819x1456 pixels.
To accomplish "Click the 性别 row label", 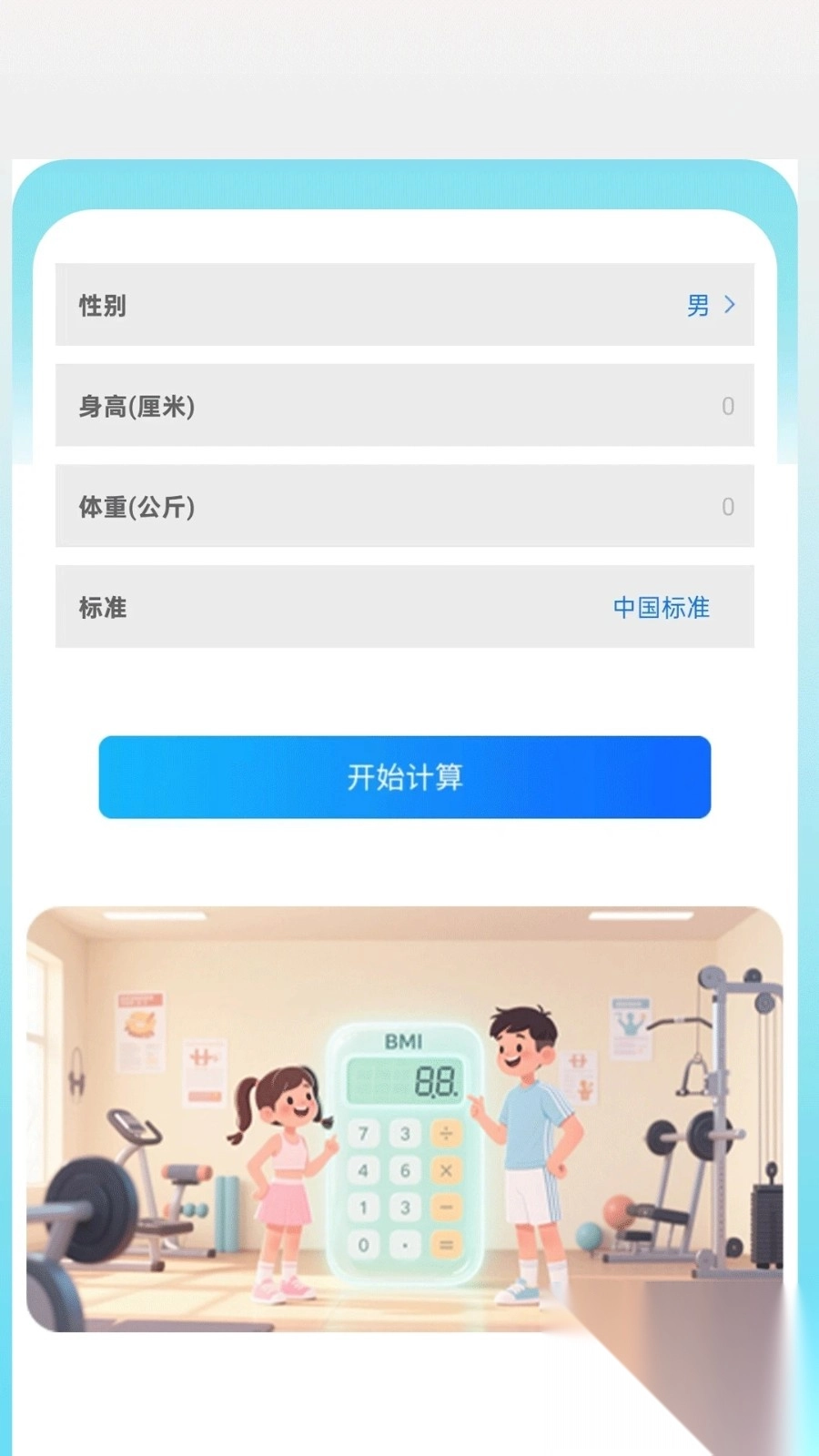I will coord(100,306).
